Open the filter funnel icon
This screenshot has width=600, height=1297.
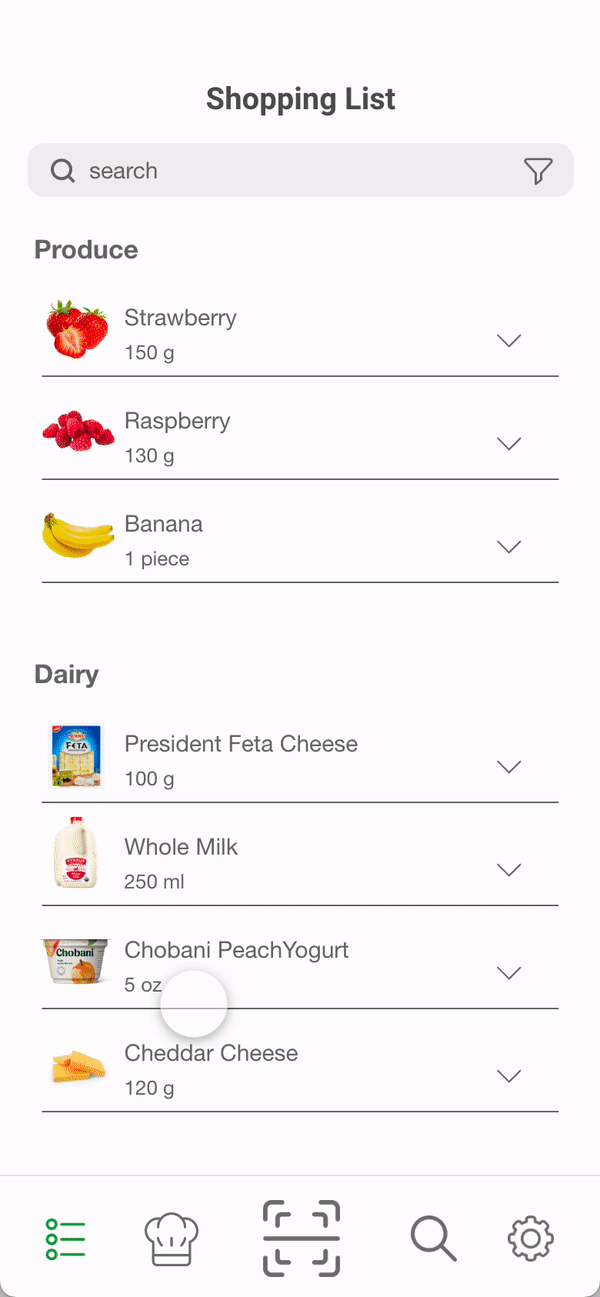[538, 171]
